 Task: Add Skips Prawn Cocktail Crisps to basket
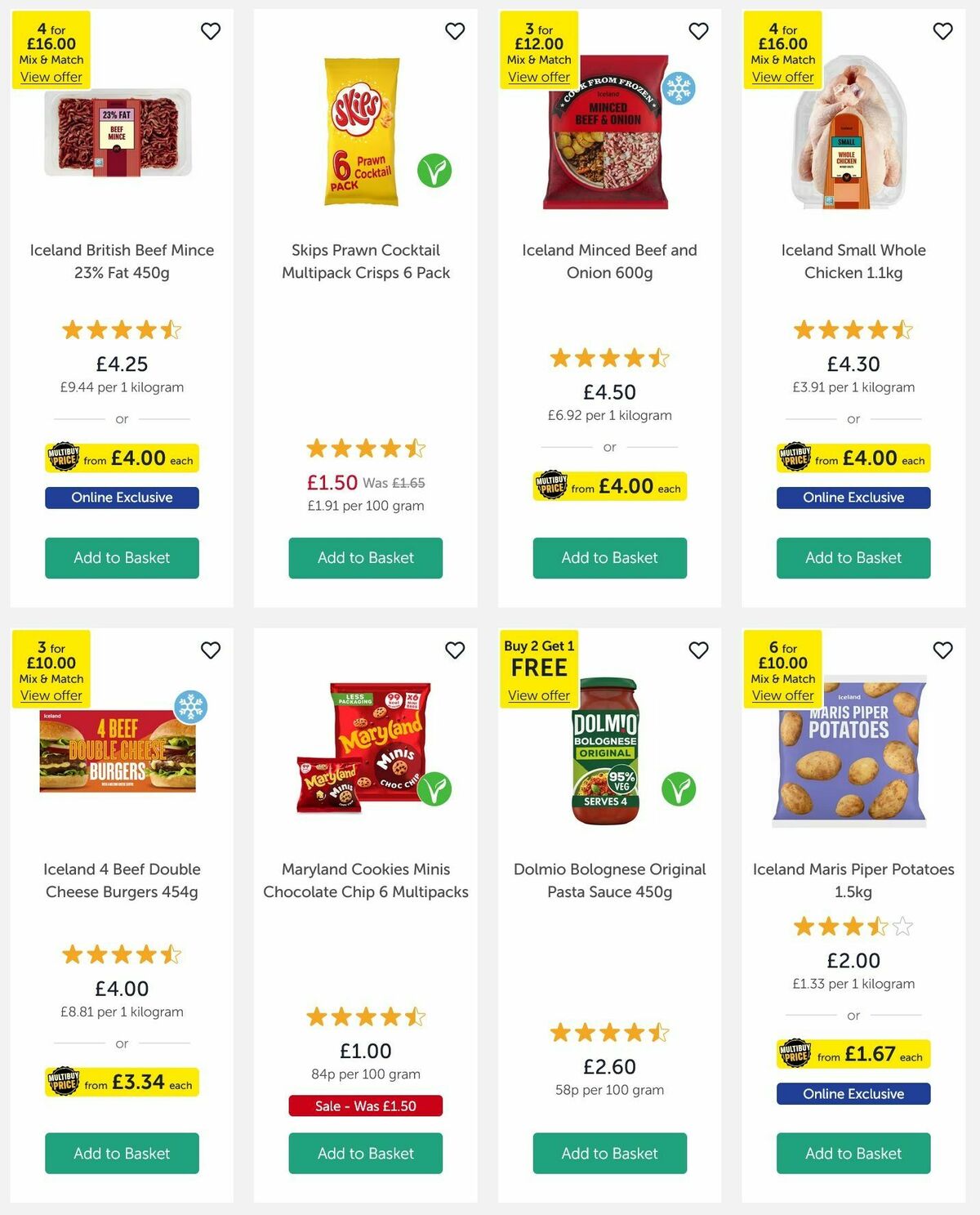pyautogui.click(x=365, y=558)
